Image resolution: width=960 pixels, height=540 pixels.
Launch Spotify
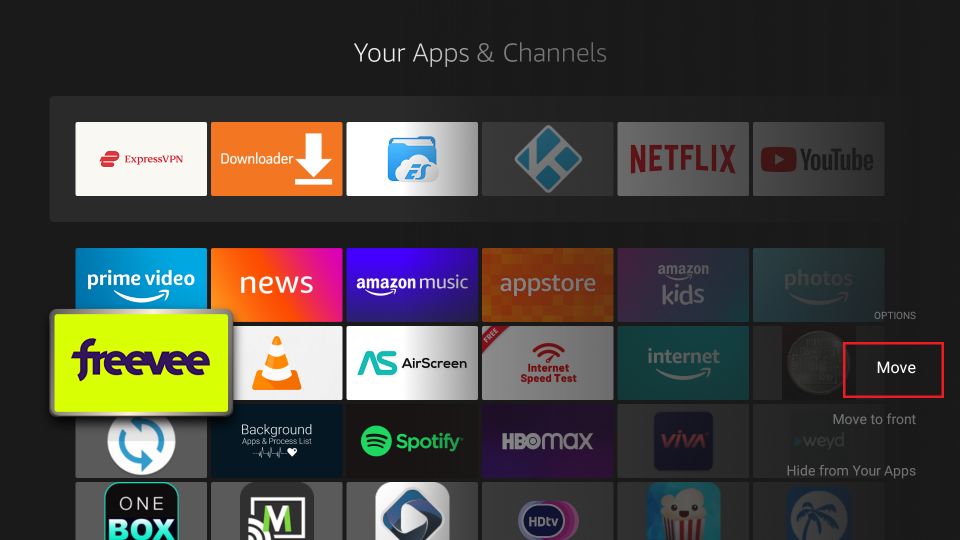(411, 441)
